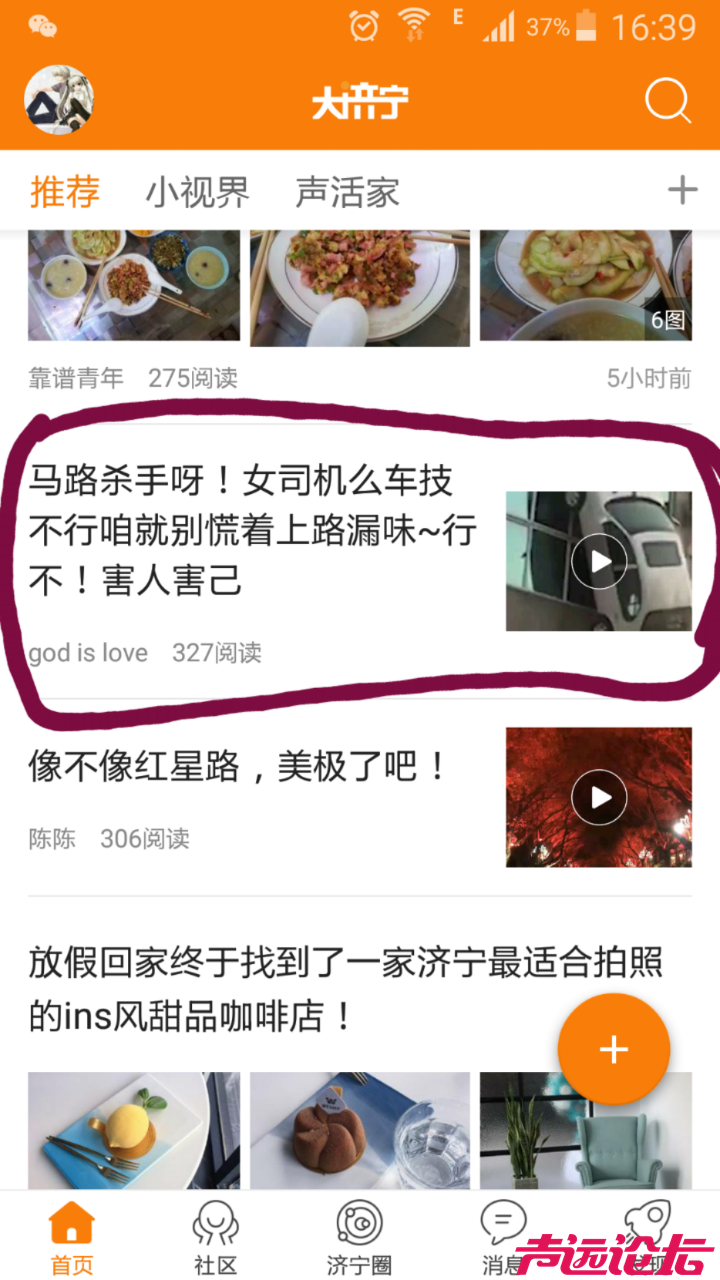View the 6图 photo in 靠谱青年's post
This screenshot has width=720, height=1280.
click(x=586, y=287)
